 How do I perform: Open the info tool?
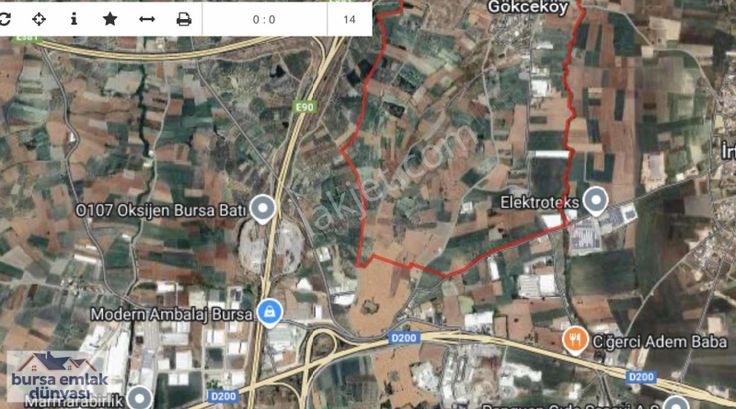75,18
